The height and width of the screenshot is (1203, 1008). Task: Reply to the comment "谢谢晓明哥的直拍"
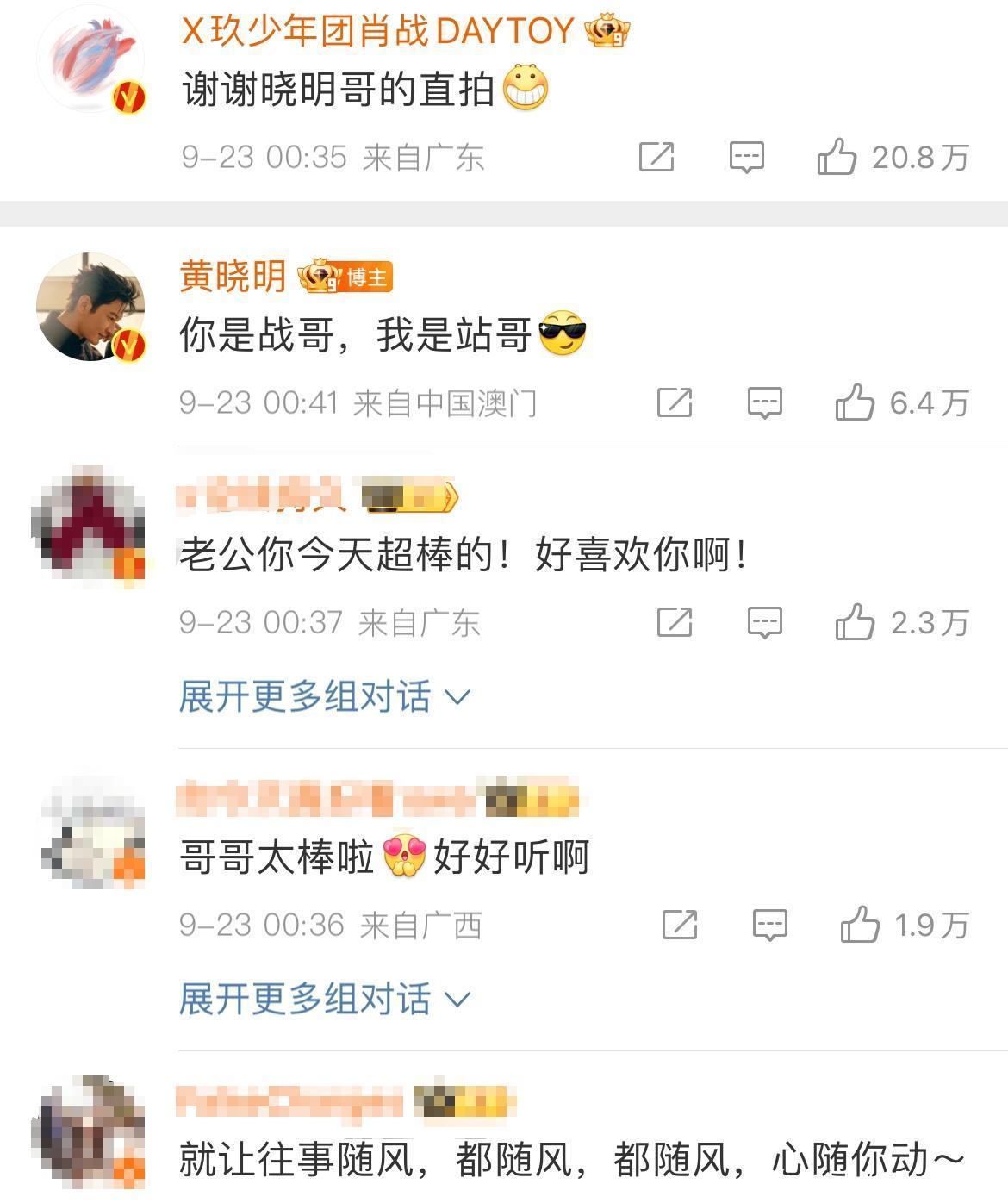coord(746,158)
